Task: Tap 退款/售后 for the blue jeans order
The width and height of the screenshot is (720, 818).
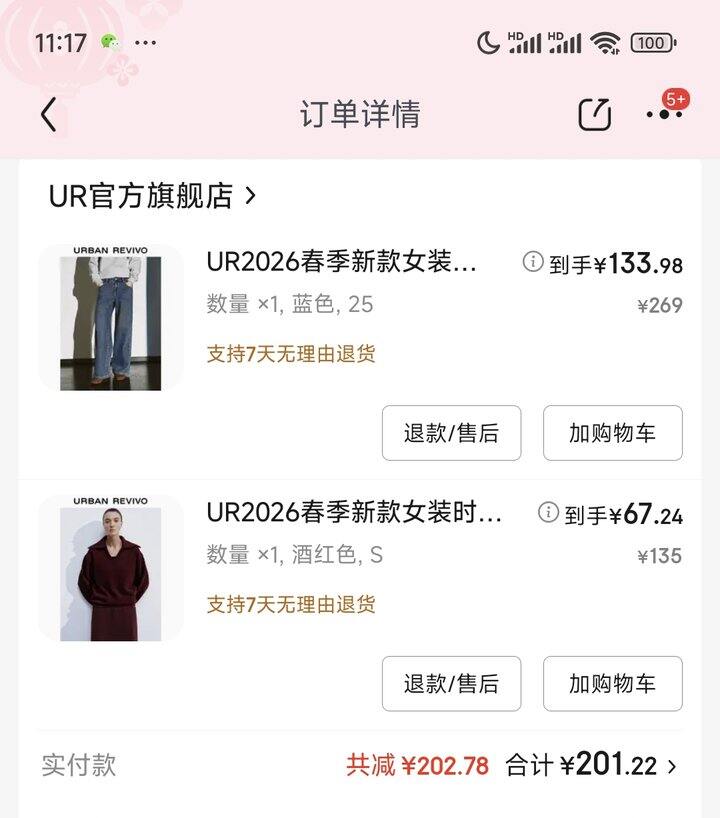Action: point(450,433)
